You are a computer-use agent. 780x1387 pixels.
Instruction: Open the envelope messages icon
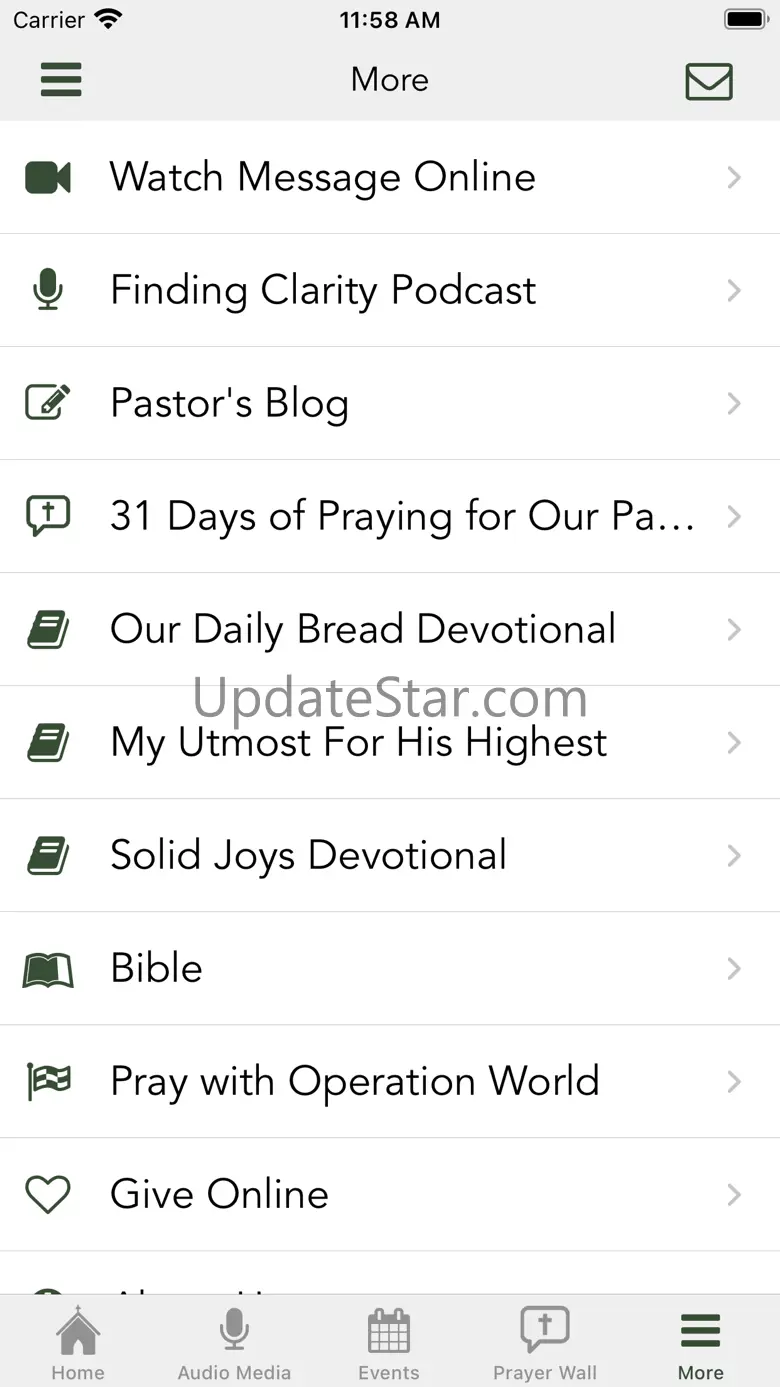point(709,81)
